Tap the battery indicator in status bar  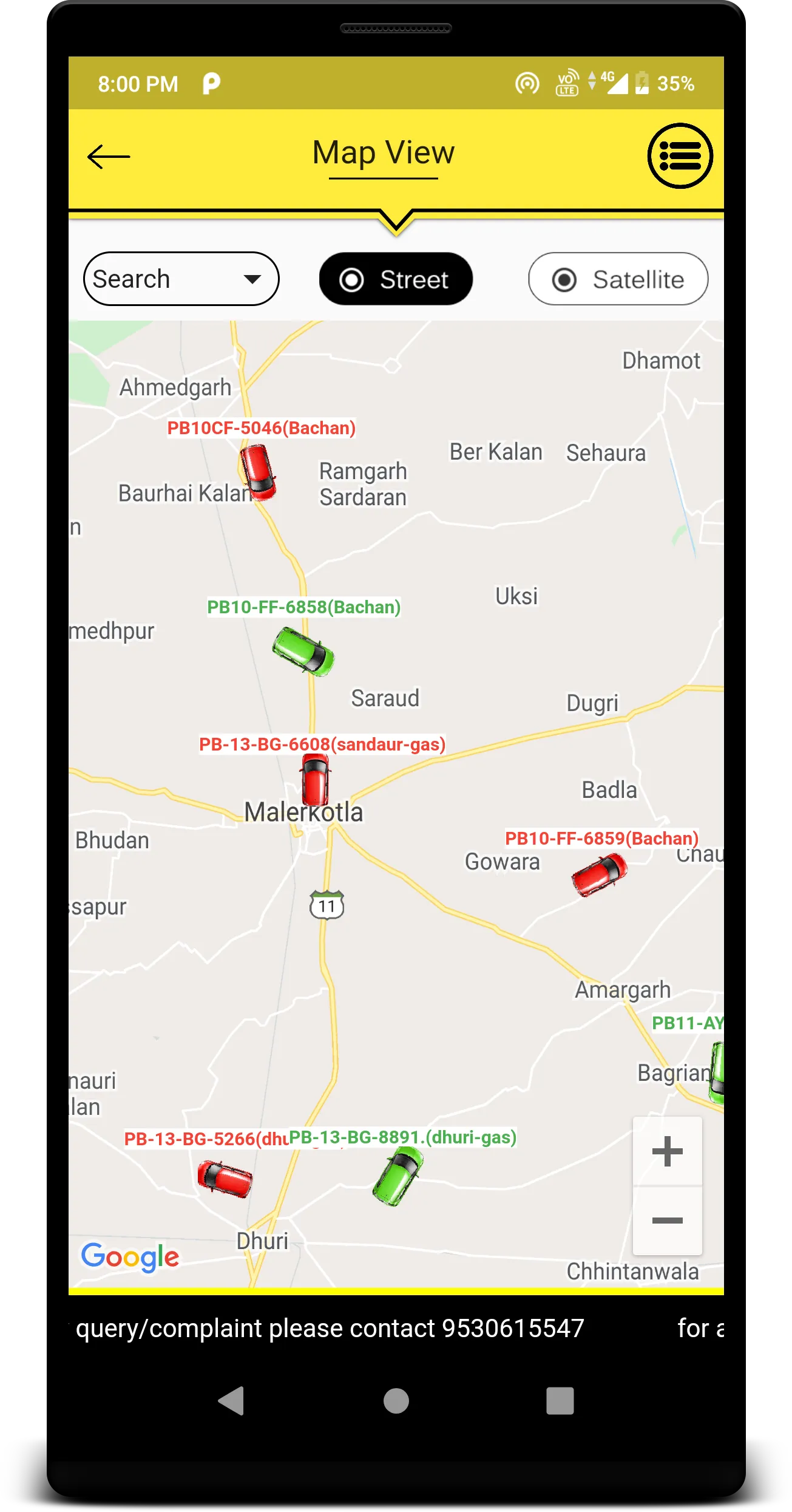(641, 83)
